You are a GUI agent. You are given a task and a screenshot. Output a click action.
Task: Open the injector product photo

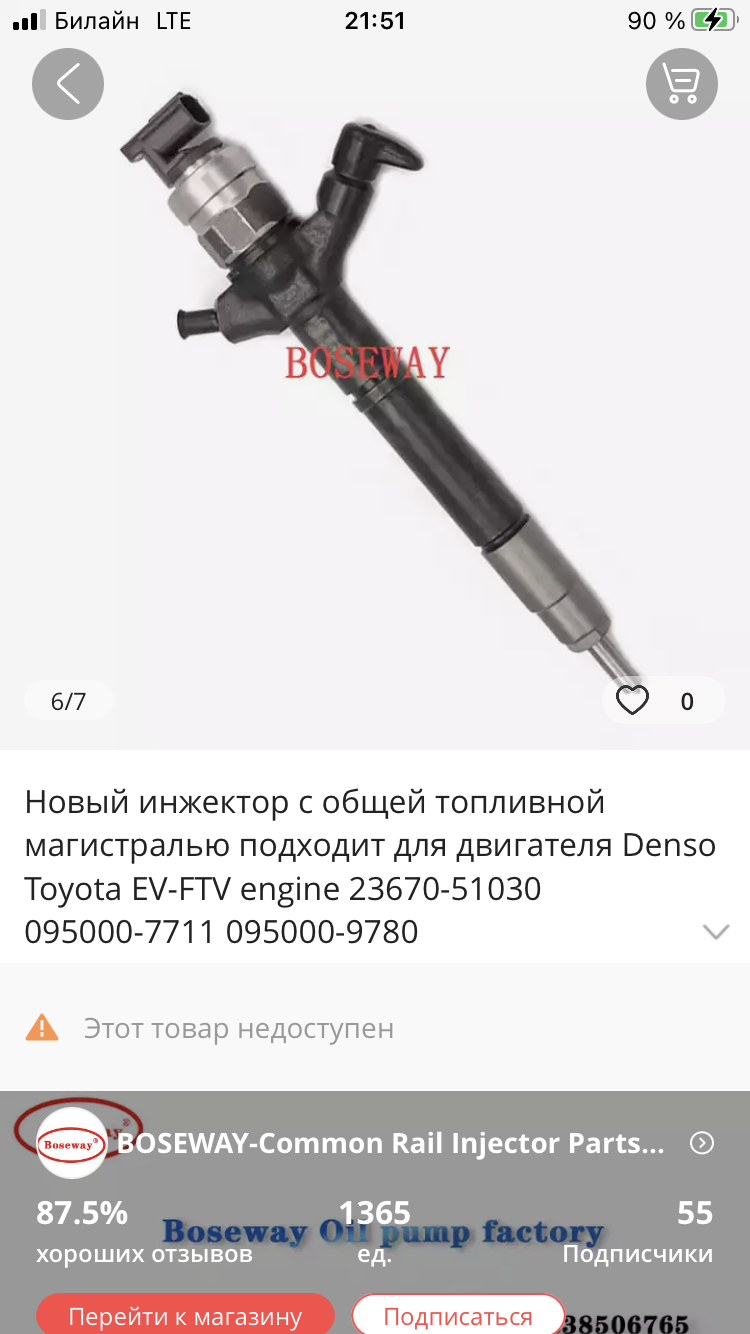375,392
